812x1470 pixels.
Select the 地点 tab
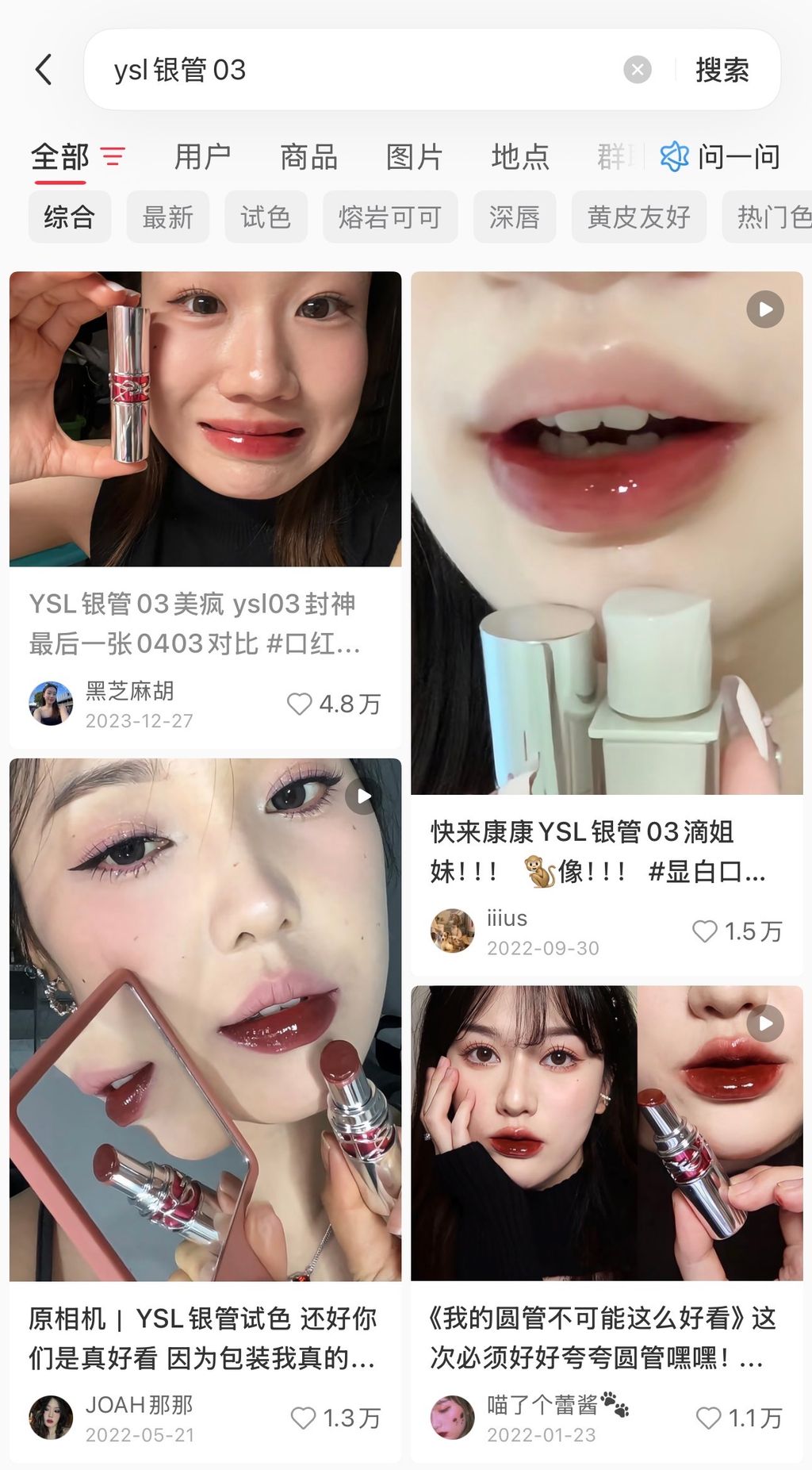[x=520, y=156]
